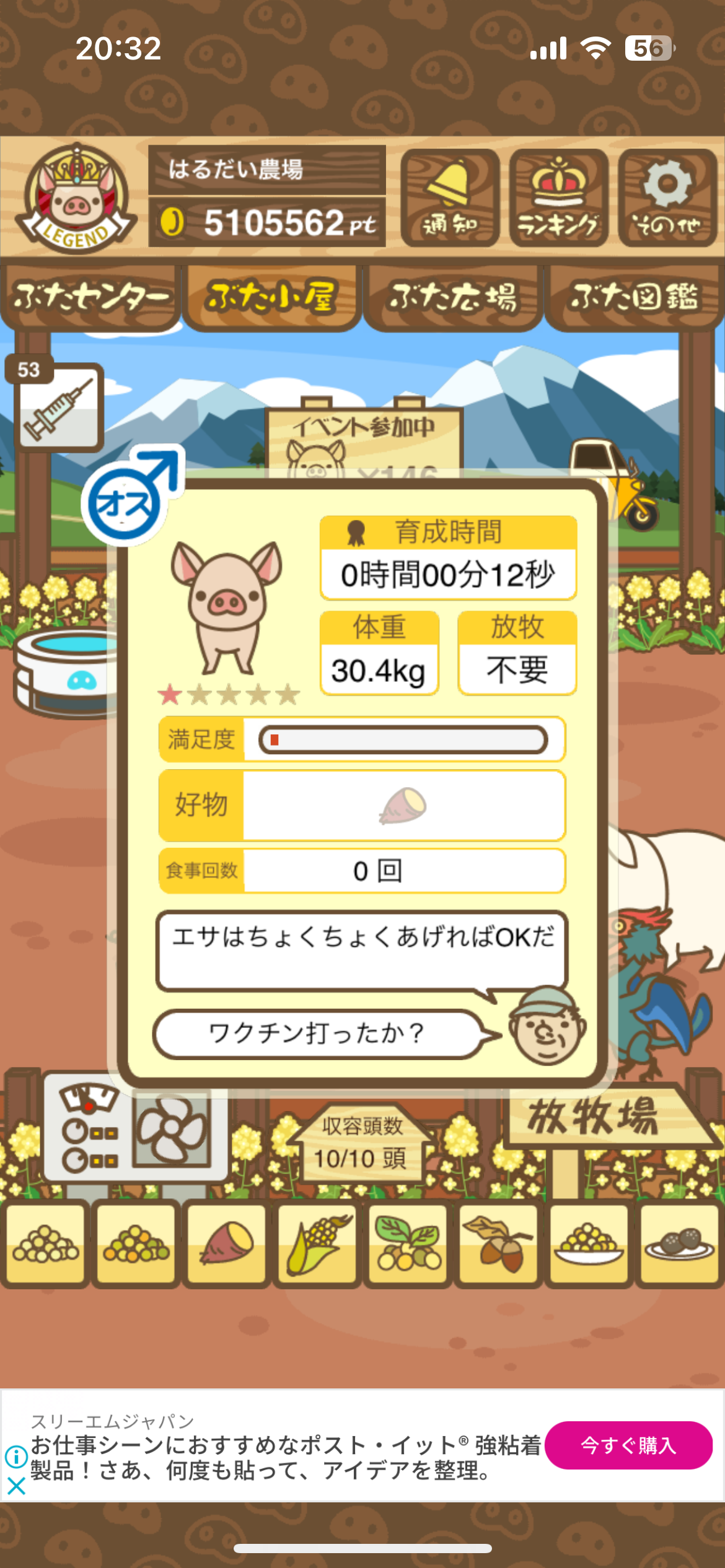This screenshot has width=725, height=1568.
Task: Feed the leafy greens with beans
Action: 408,1244
